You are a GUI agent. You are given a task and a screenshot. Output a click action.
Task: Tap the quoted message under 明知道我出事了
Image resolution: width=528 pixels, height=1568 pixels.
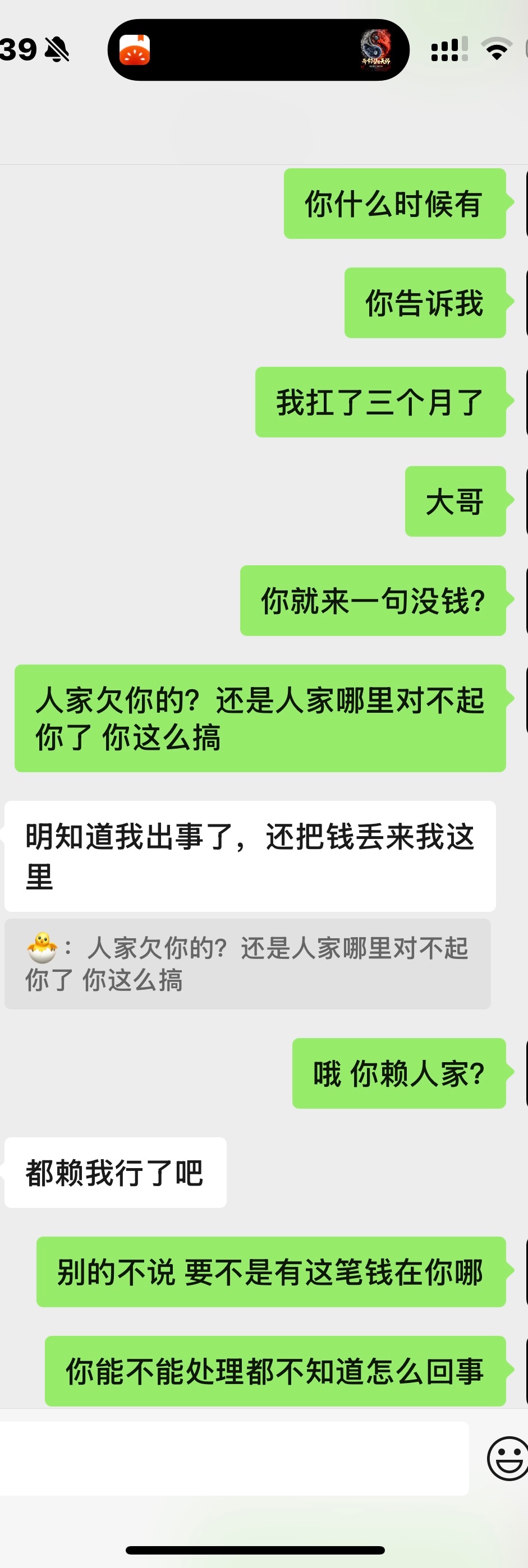247,964
